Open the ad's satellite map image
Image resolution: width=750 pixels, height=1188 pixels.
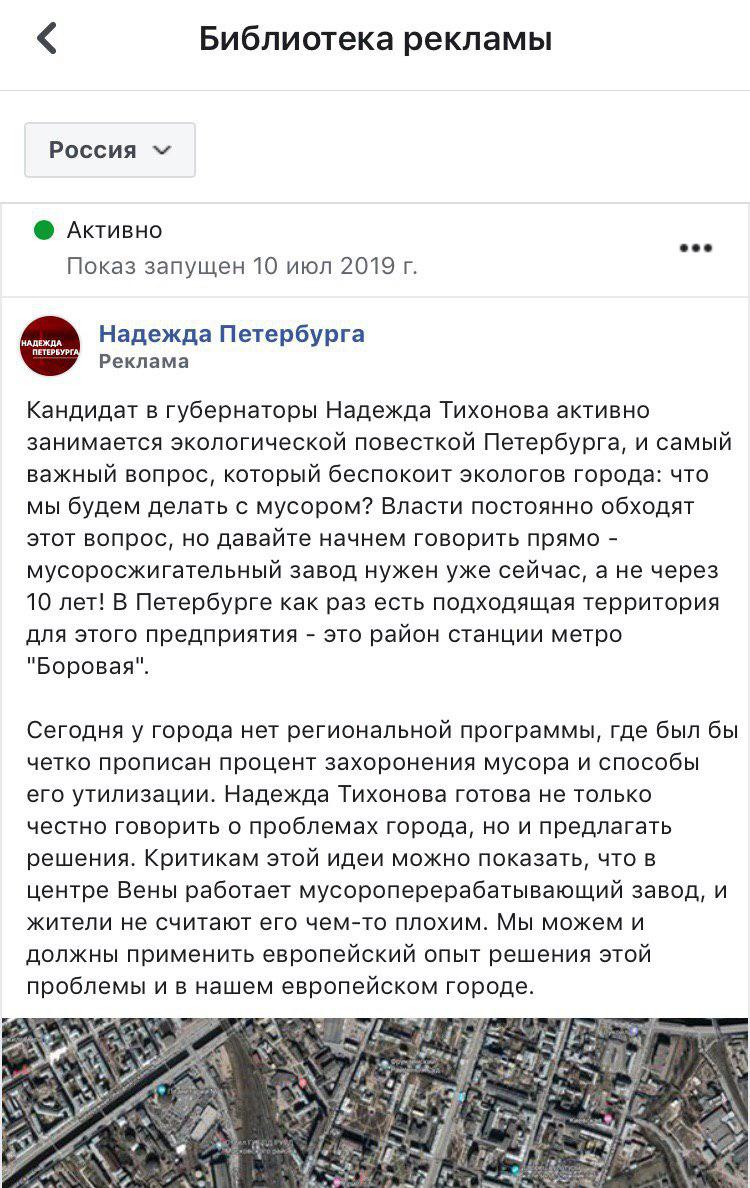(375, 1102)
